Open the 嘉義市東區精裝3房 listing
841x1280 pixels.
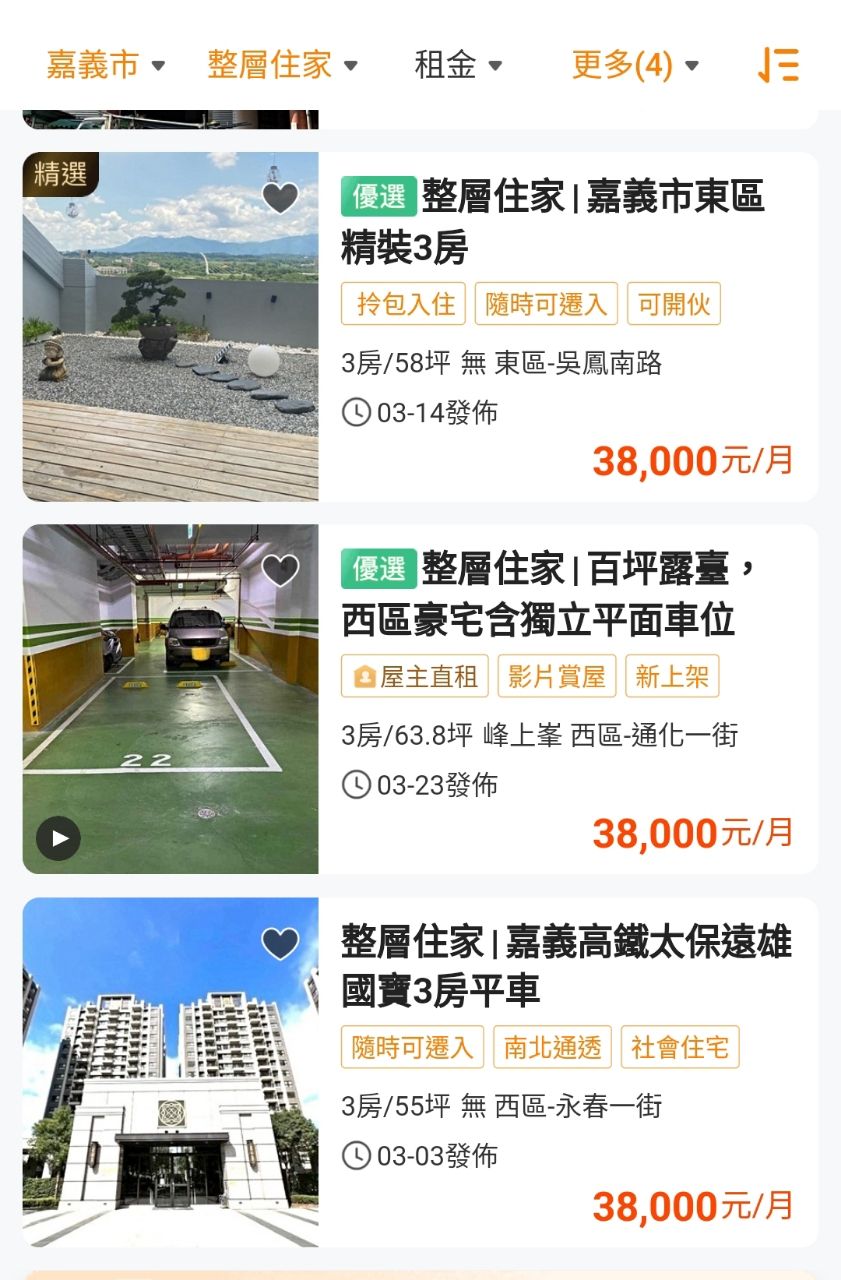coord(552,222)
